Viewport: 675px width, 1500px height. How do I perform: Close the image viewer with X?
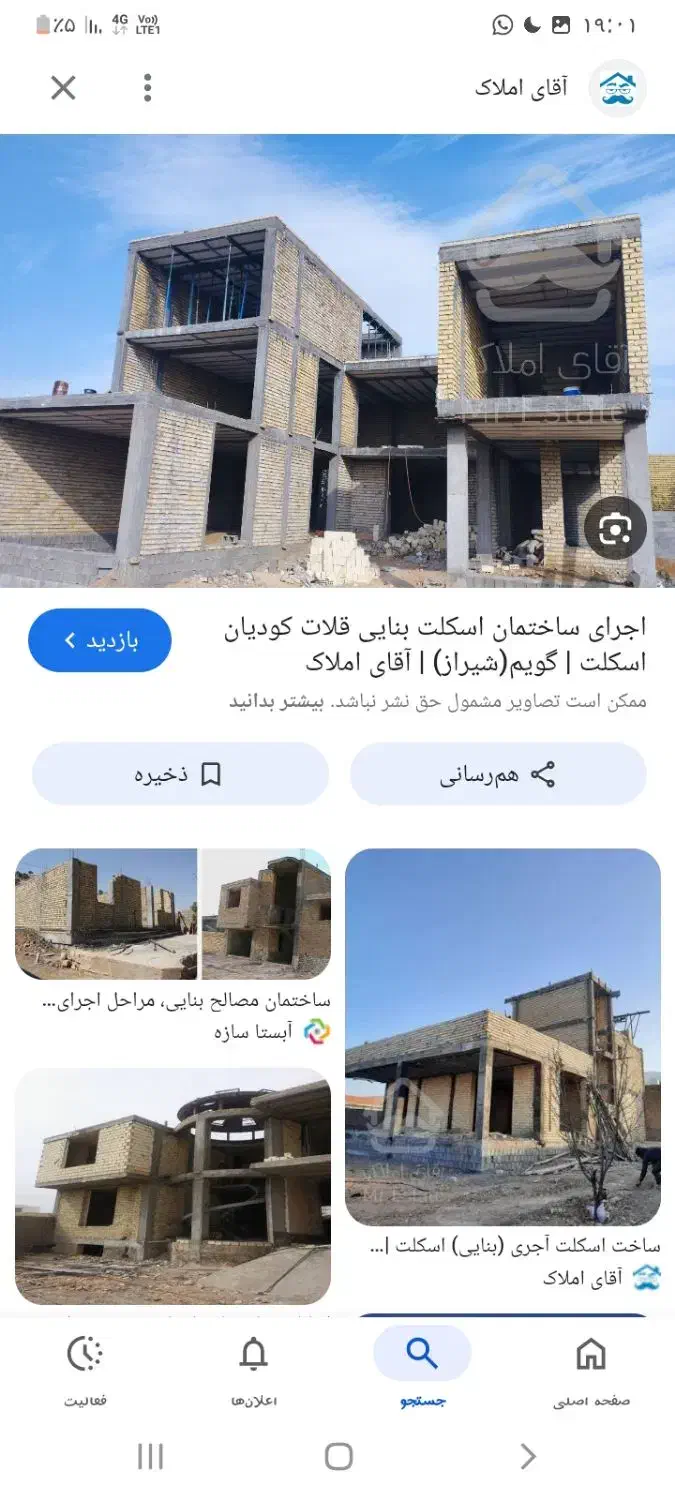click(63, 88)
